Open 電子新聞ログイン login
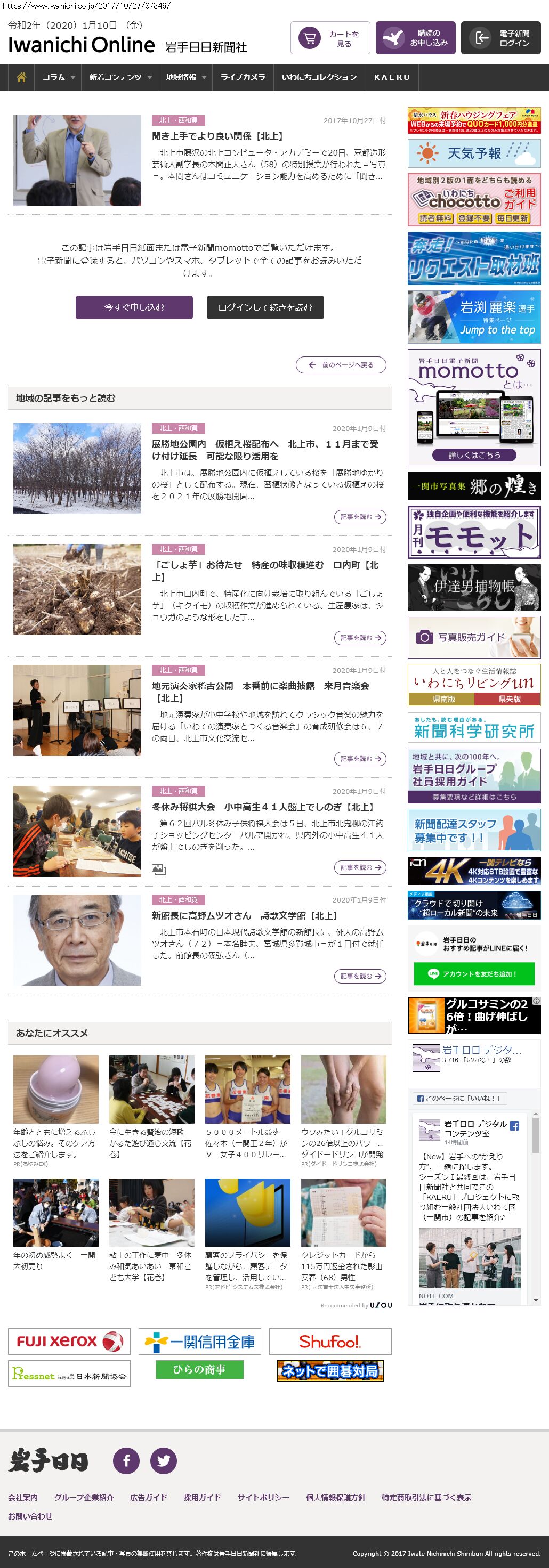This screenshot has height=1568, width=549. point(500,38)
